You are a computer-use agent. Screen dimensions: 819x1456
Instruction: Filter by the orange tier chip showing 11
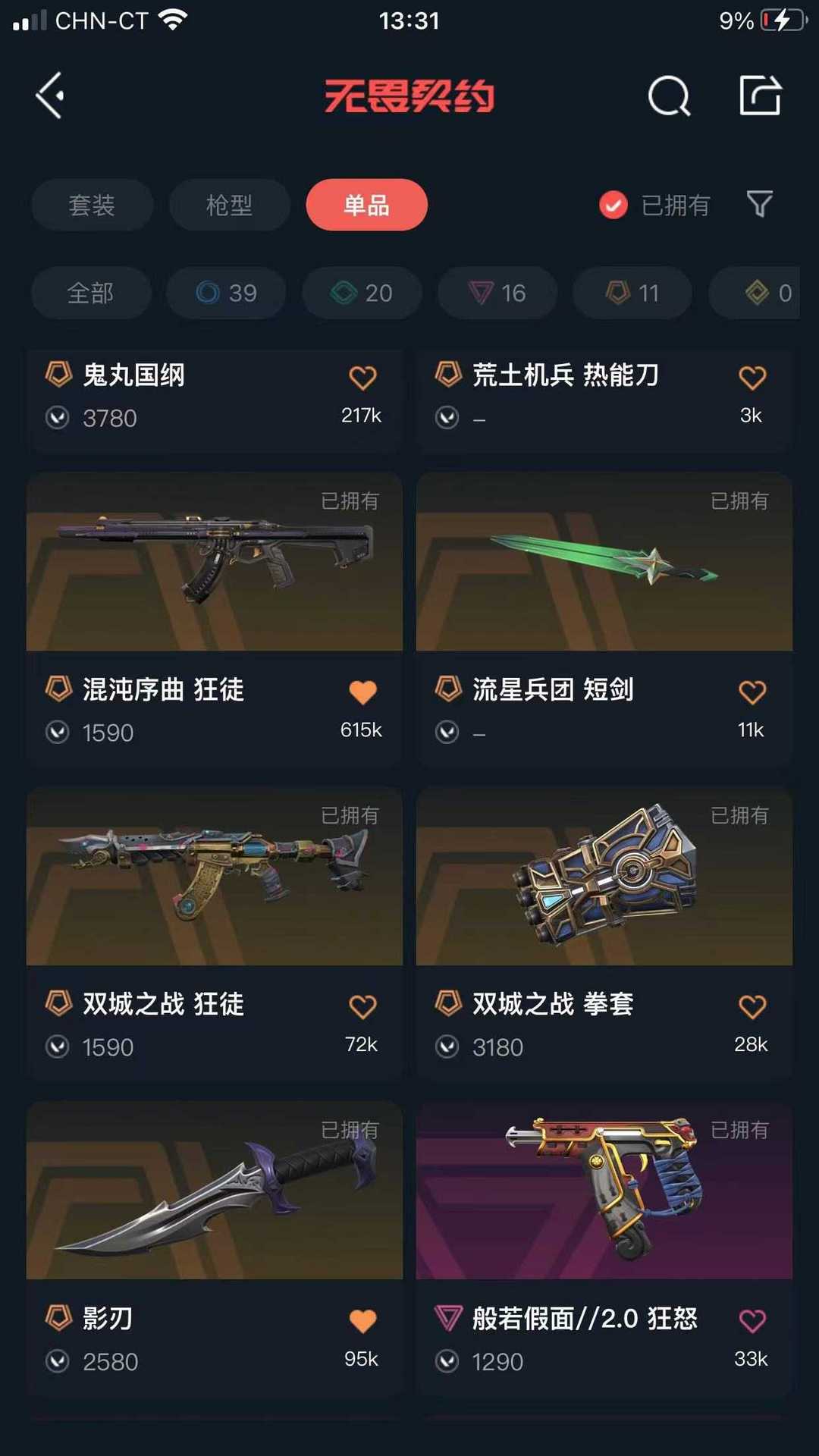tap(632, 293)
